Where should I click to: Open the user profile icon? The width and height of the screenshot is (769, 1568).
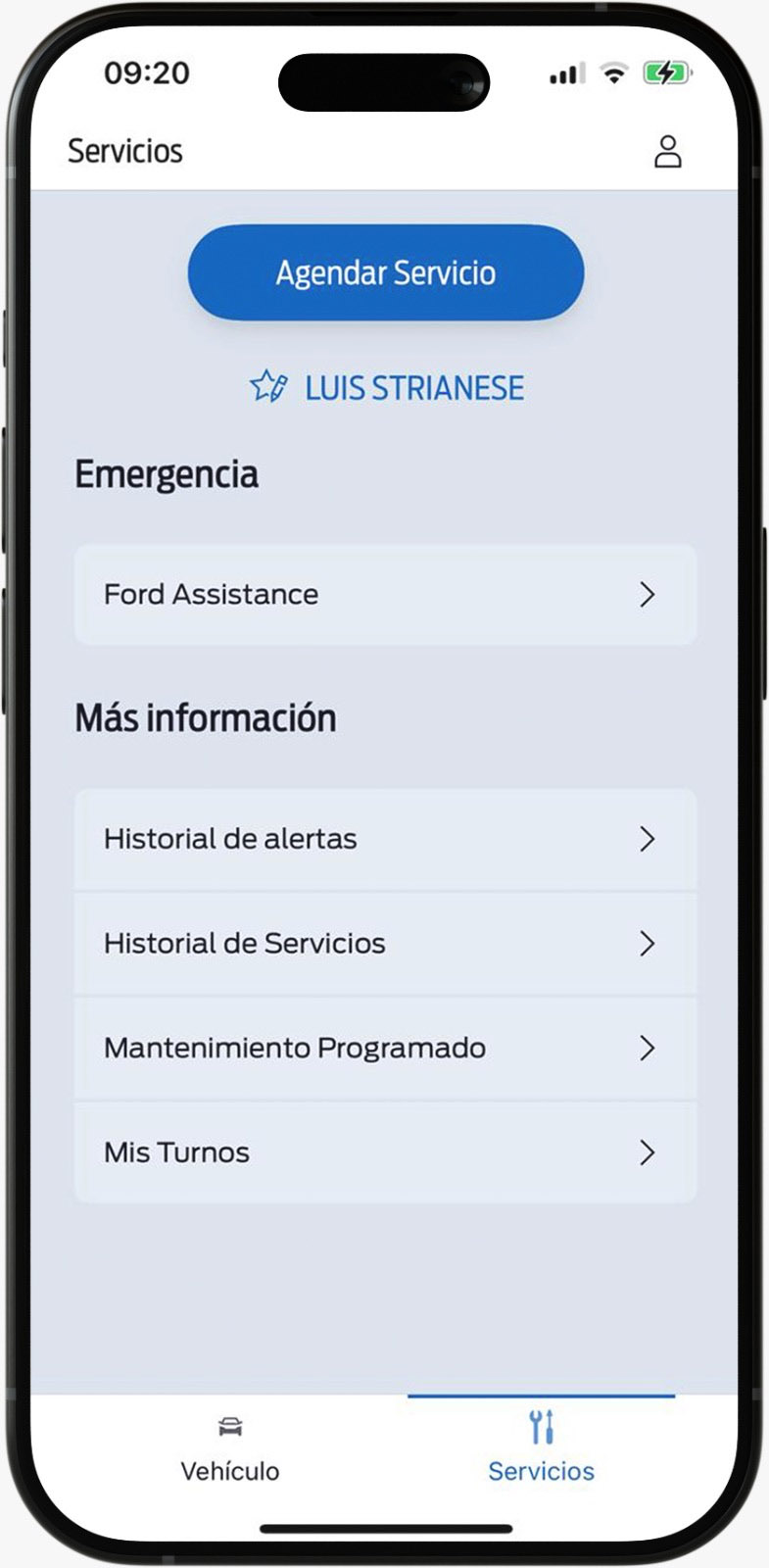[667, 152]
